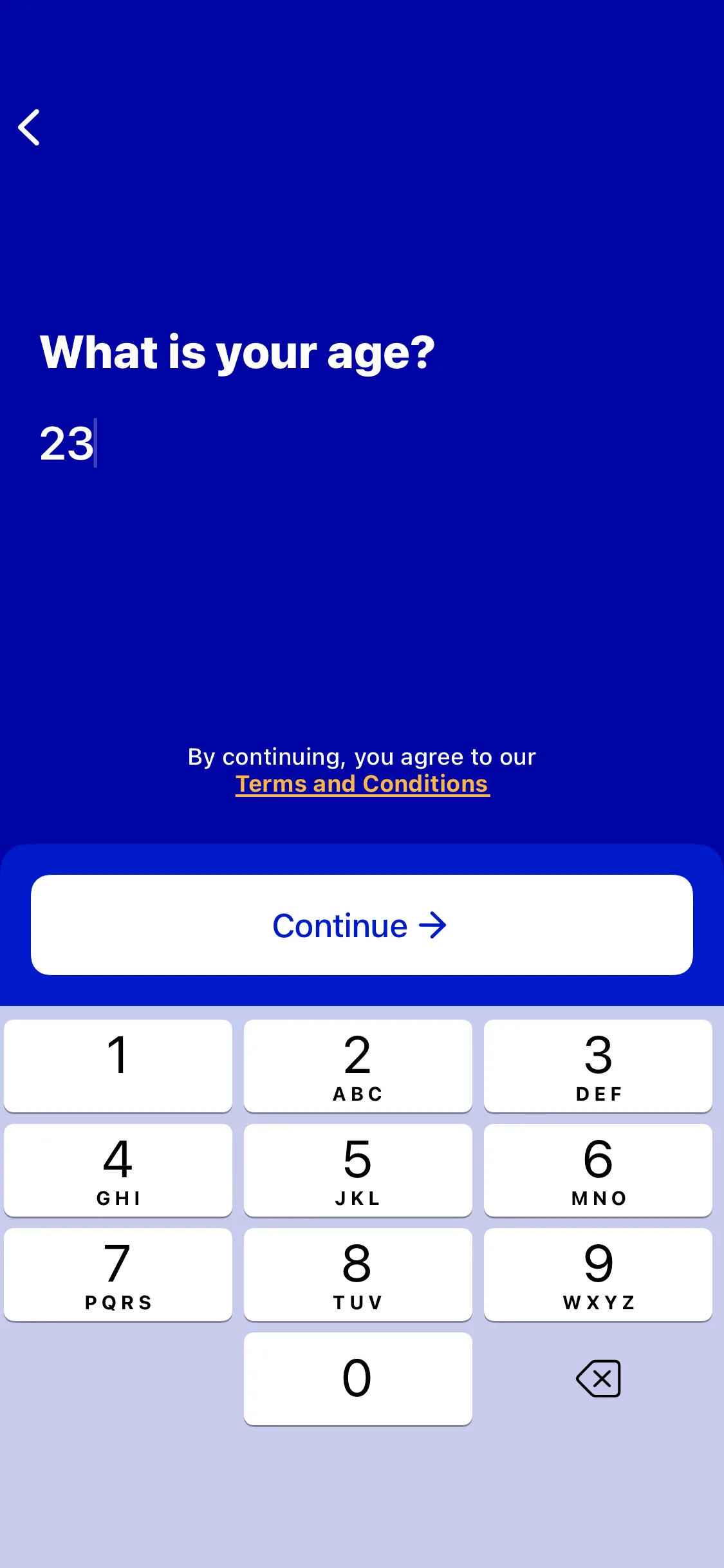
Task: Open the Terms and Conditions link
Action: click(362, 784)
